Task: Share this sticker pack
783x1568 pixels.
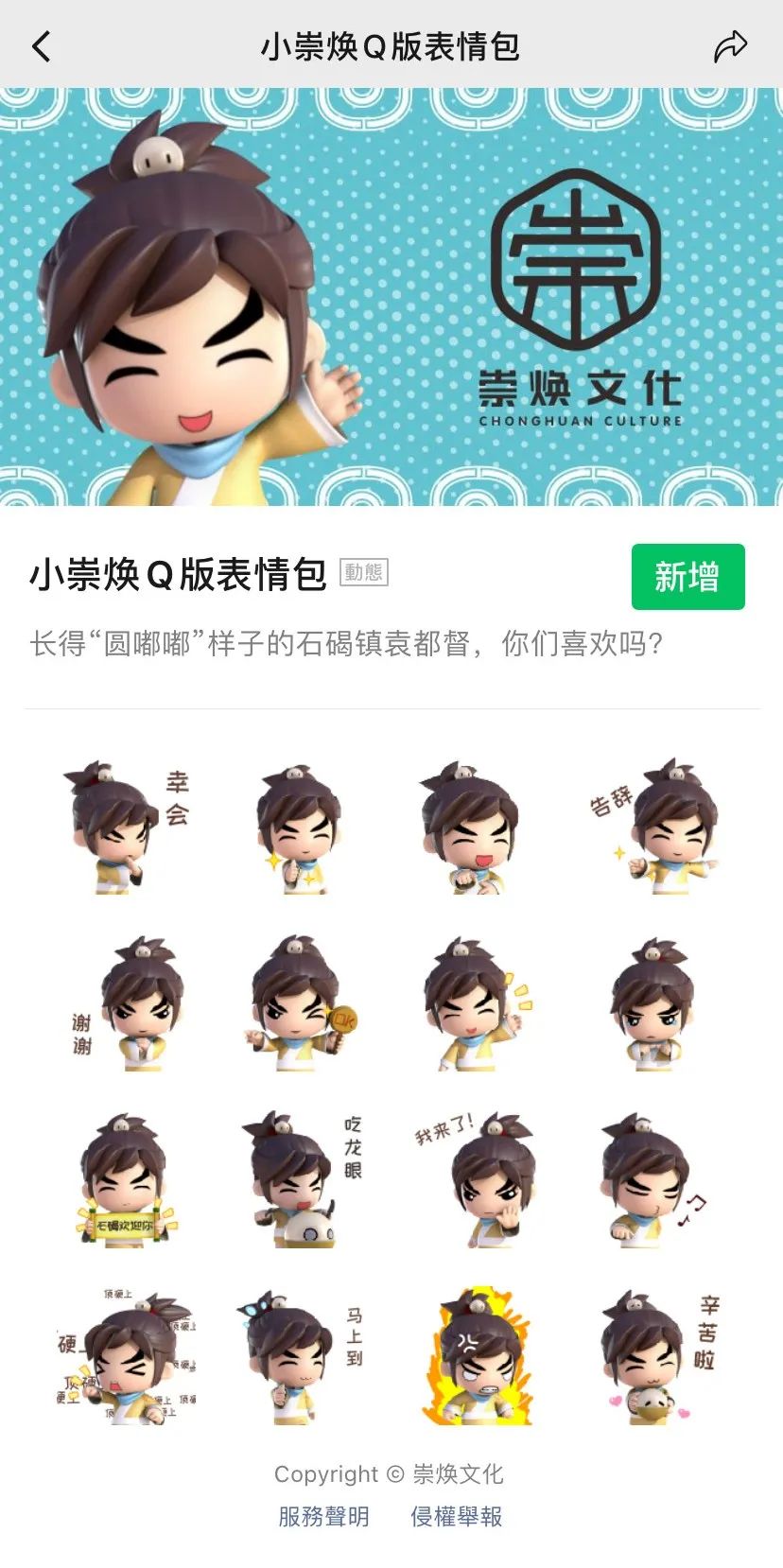Action: [730, 46]
